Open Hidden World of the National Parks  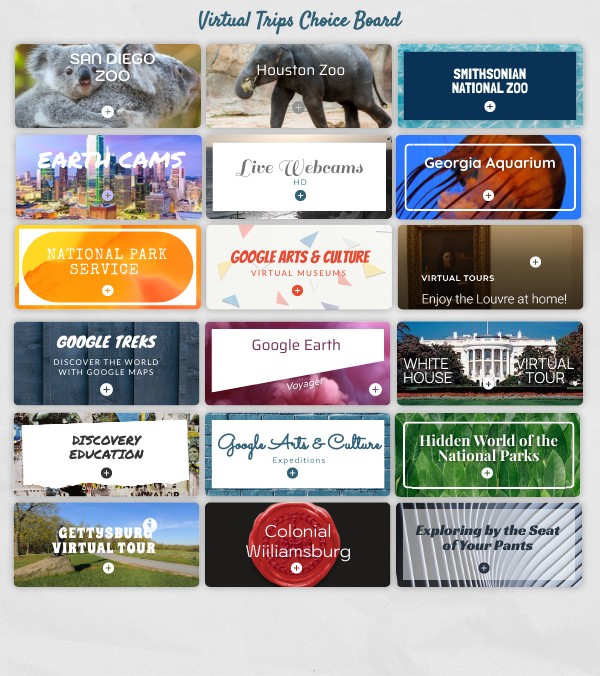coord(488,454)
